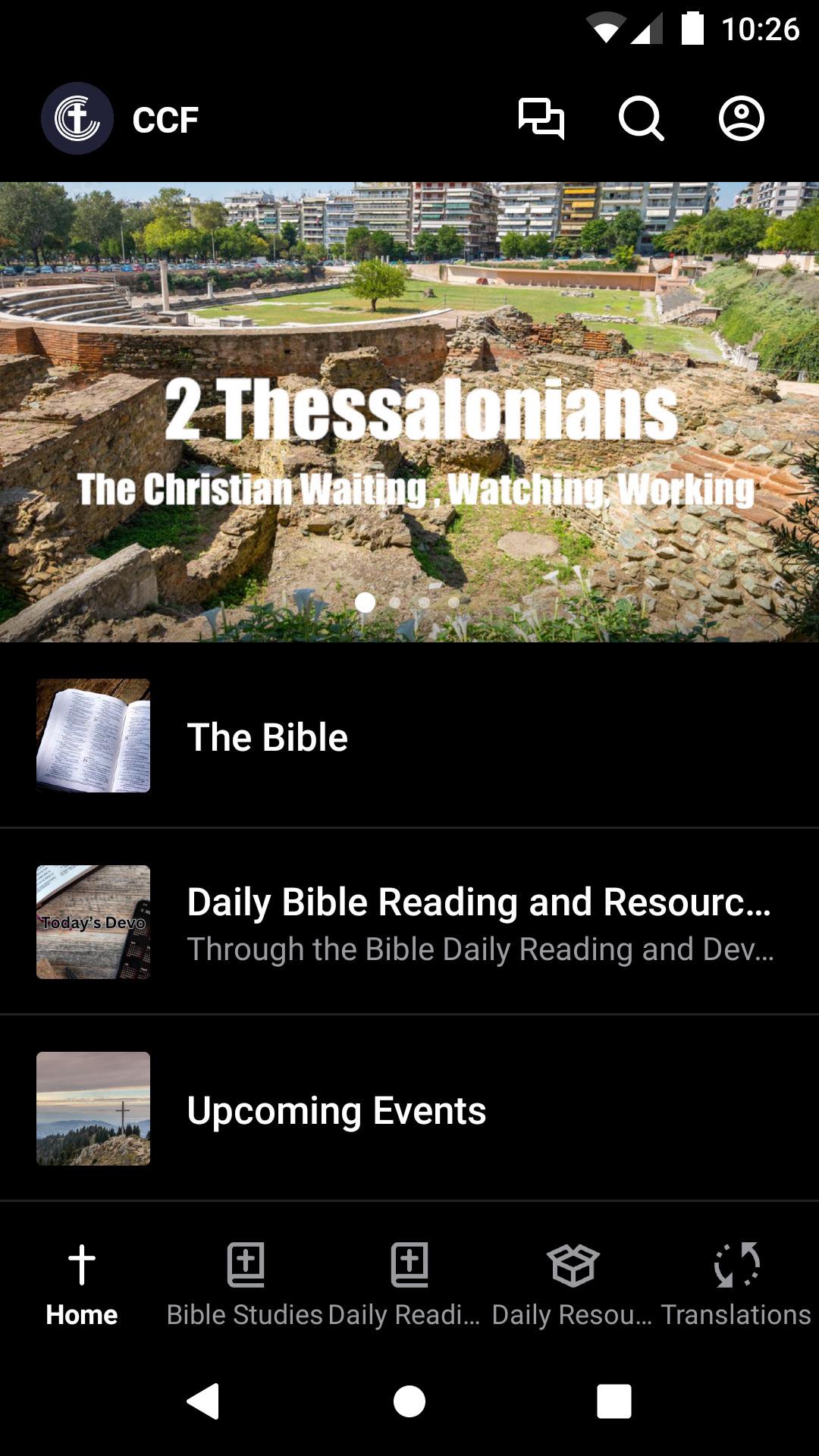Image resolution: width=819 pixels, height=1456 pixels.
Task: Open The Bible row
Action: point(409,736)
